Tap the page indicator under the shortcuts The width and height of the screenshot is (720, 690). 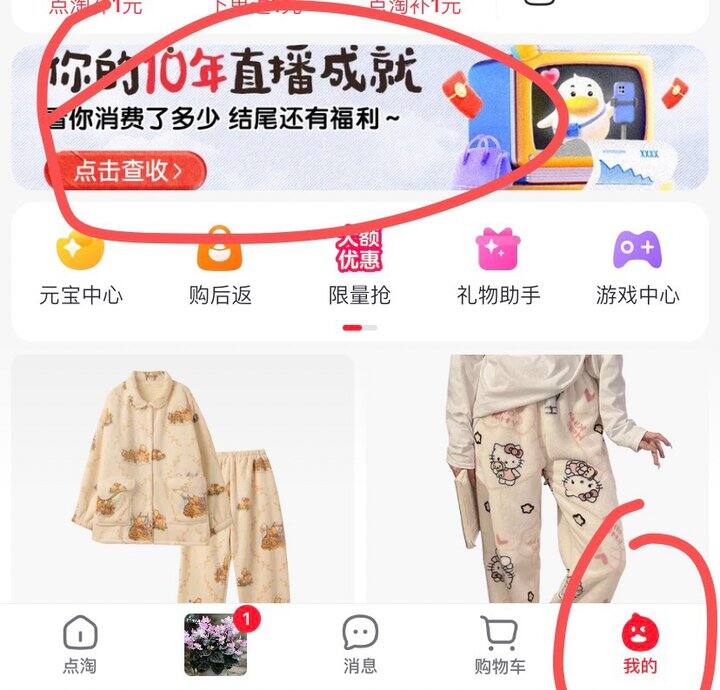pyautogui.click(x=360, y=327)
